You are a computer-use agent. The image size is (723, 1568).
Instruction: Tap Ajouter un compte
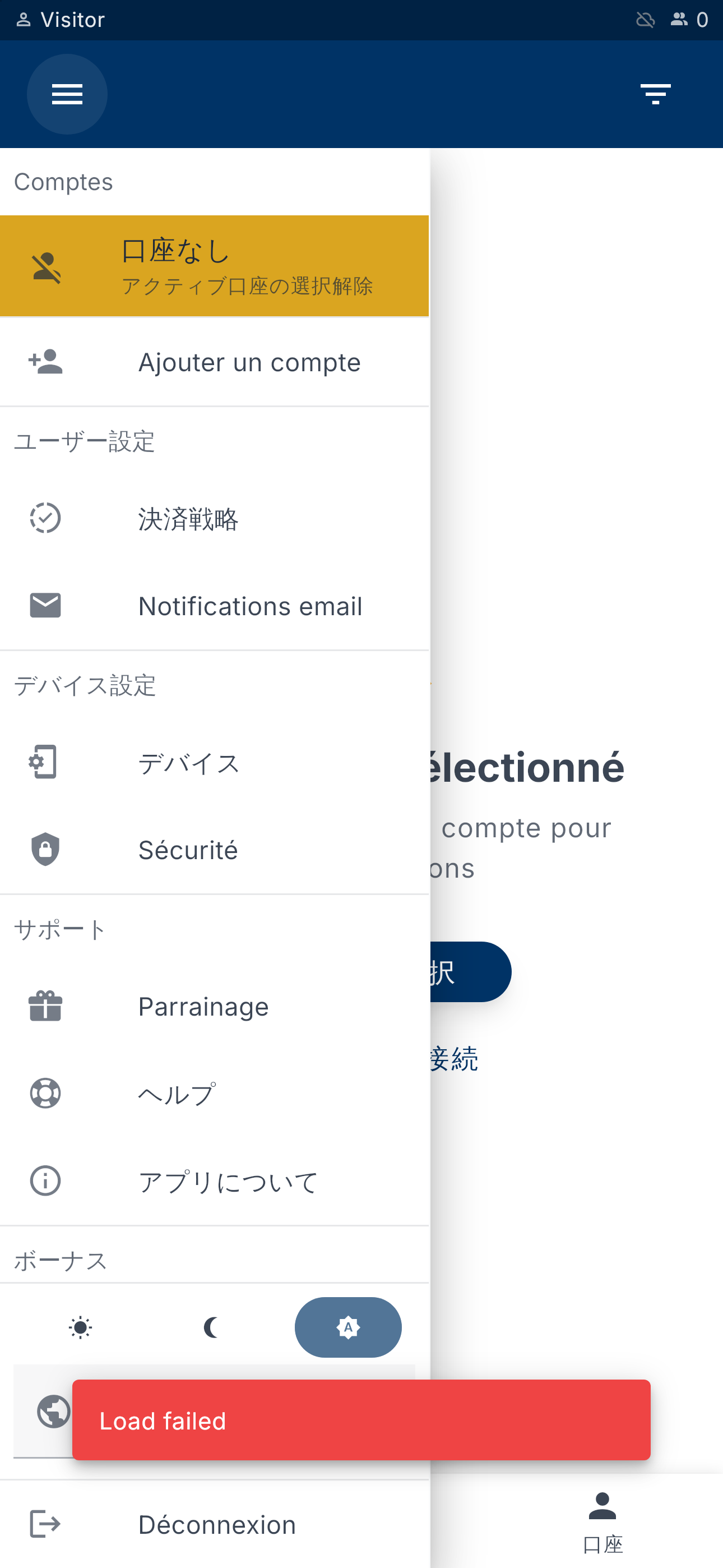(214, 362)
